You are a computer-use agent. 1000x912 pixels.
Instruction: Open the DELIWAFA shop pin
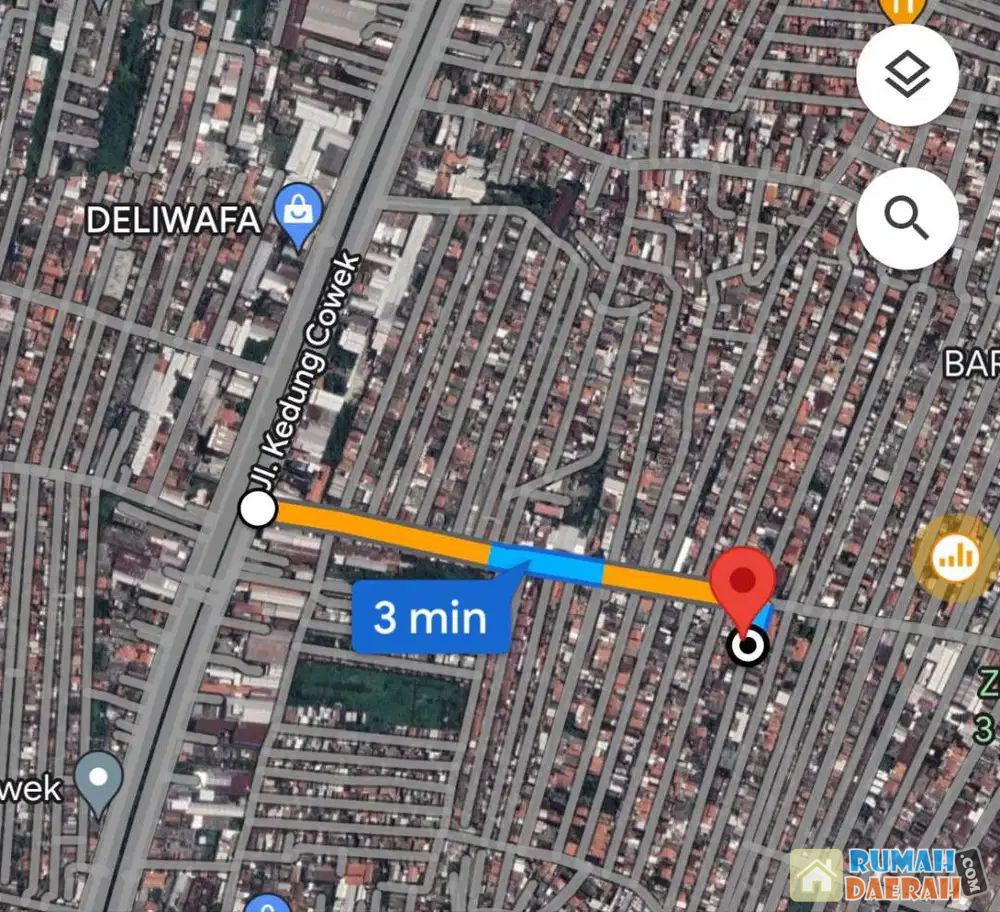point(297,213)
